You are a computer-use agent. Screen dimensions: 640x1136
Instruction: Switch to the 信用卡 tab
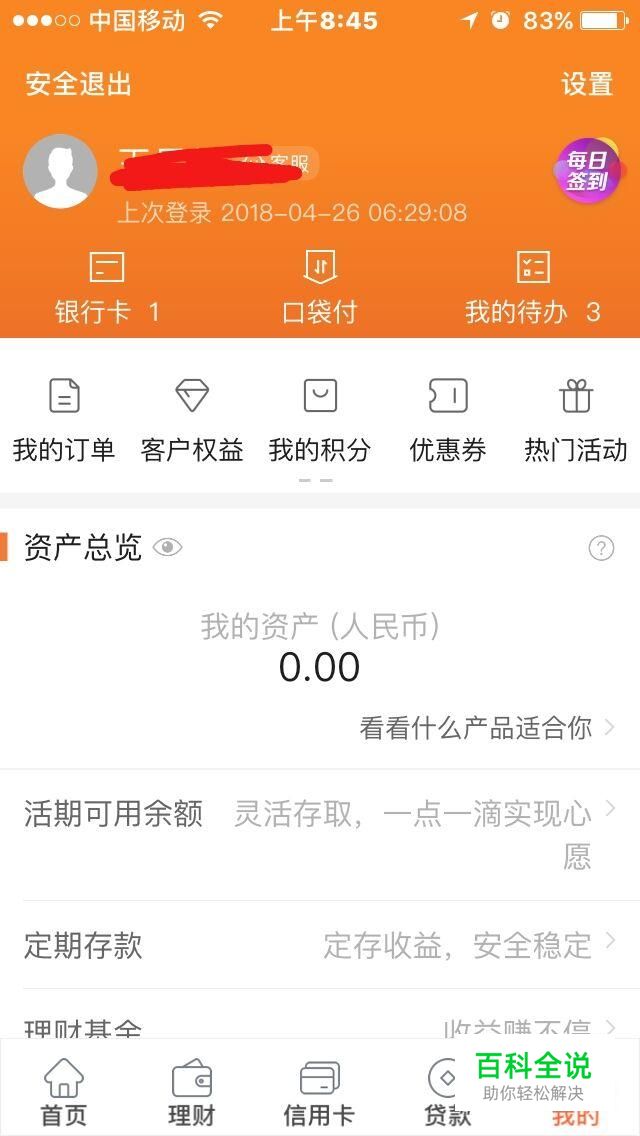click(320, 1092)
